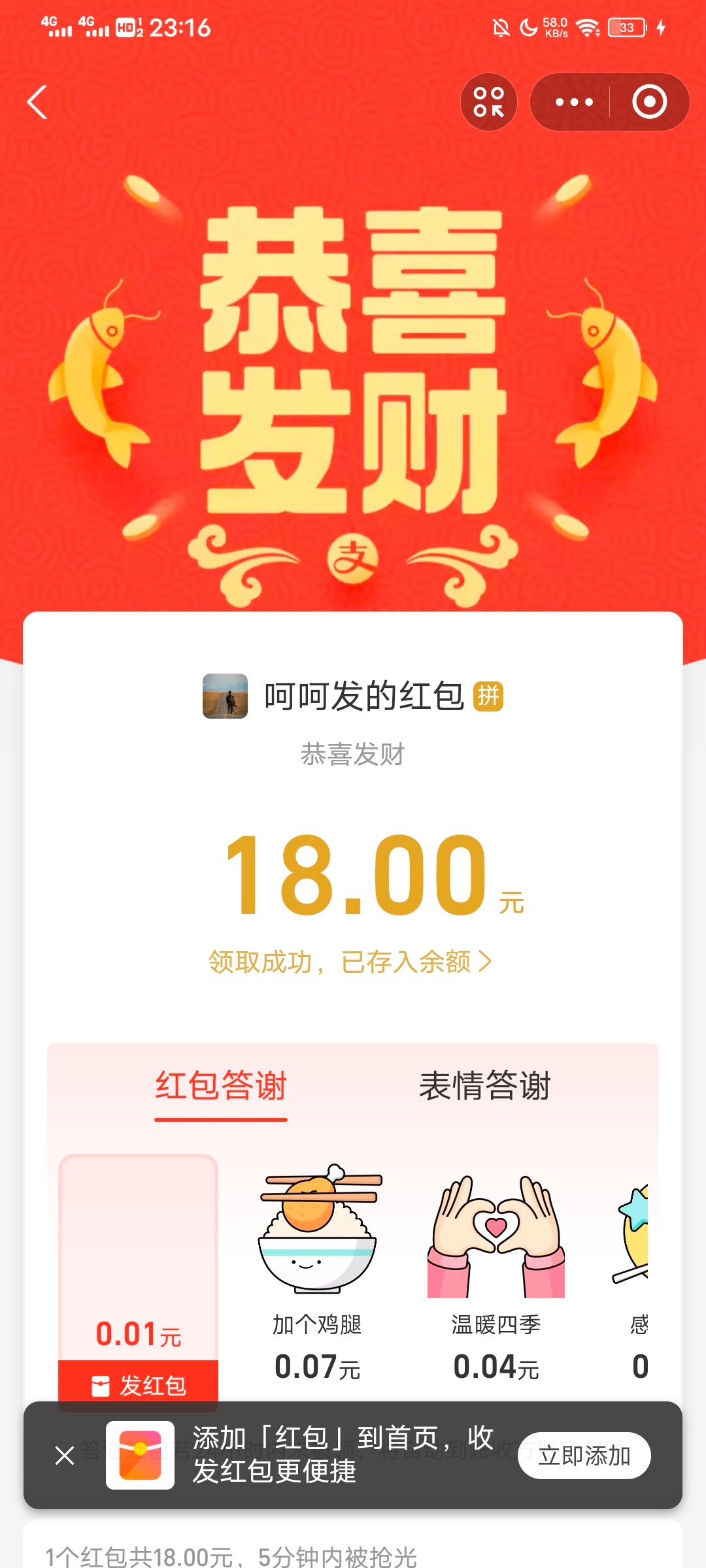This screenshot has height=1568, width=706.
Task: Select the 加个鸡腿 0.07元 thank-you gift
Action: [x=318, y=1274]
